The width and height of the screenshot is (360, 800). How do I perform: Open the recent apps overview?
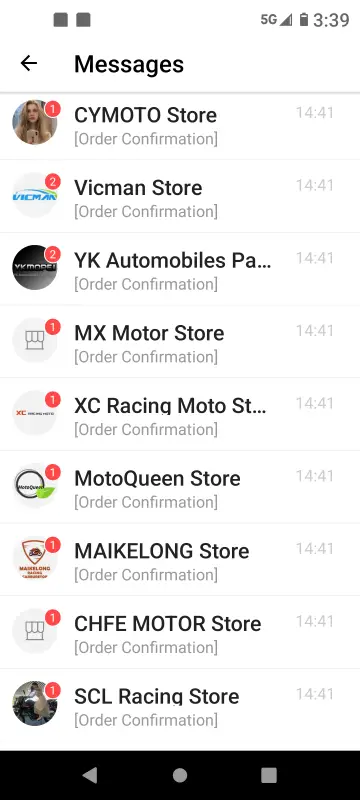pyautogui.click(x=269, y=776)
